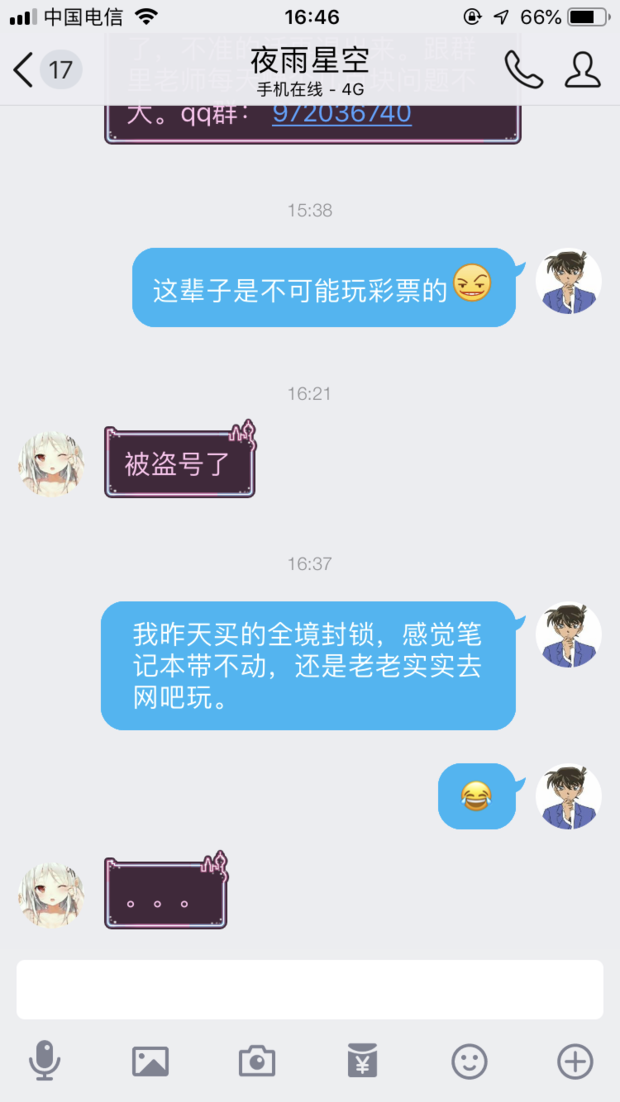Open the photo gallery picker
This screenshot has height=1102, width=620.
(x=150, y=1060)
